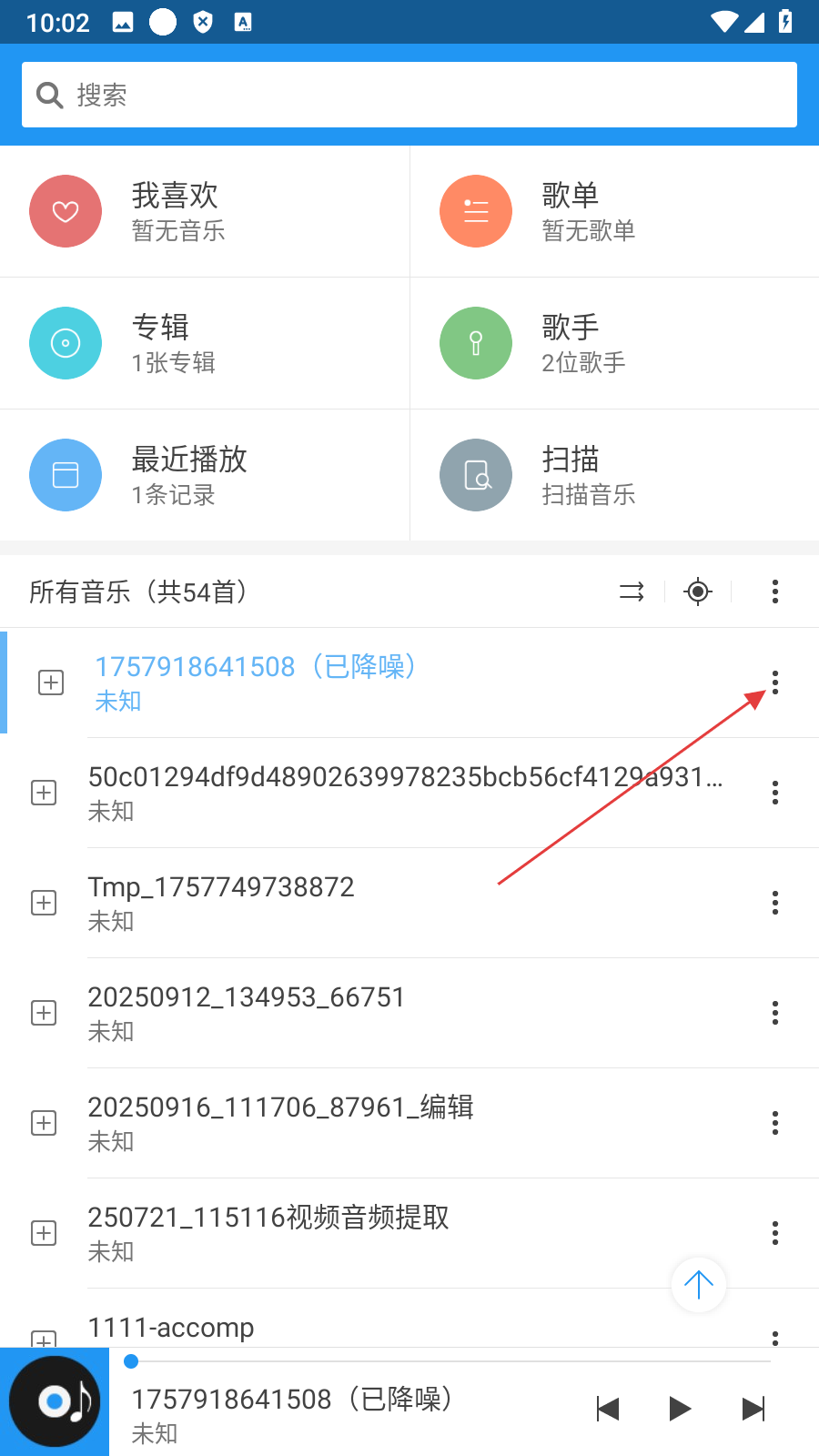Open the overflow menu for 所有音乐
The image size is (819, 1456).
pos(775,591)
